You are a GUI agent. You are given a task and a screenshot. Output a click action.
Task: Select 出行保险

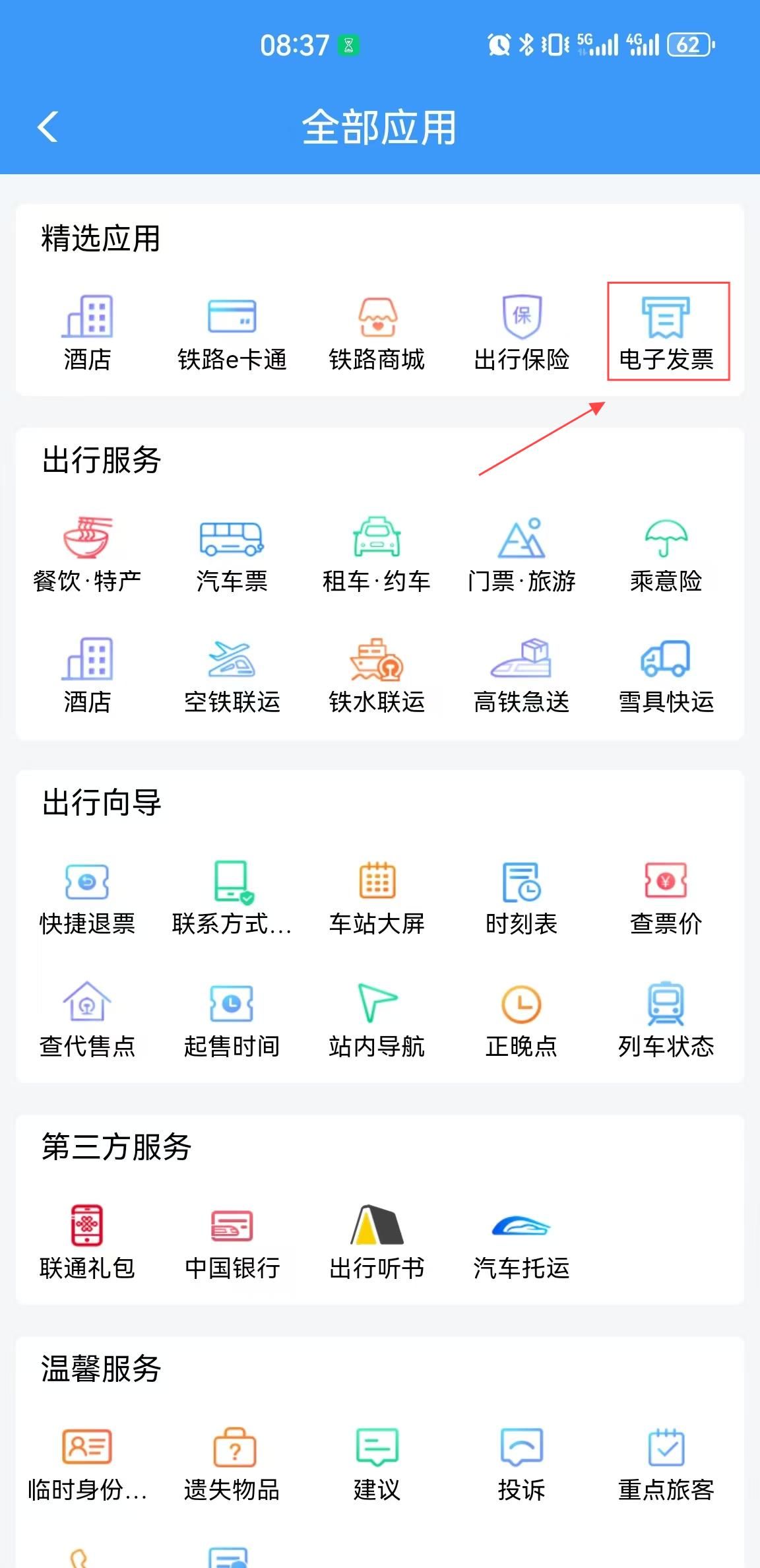521,332
